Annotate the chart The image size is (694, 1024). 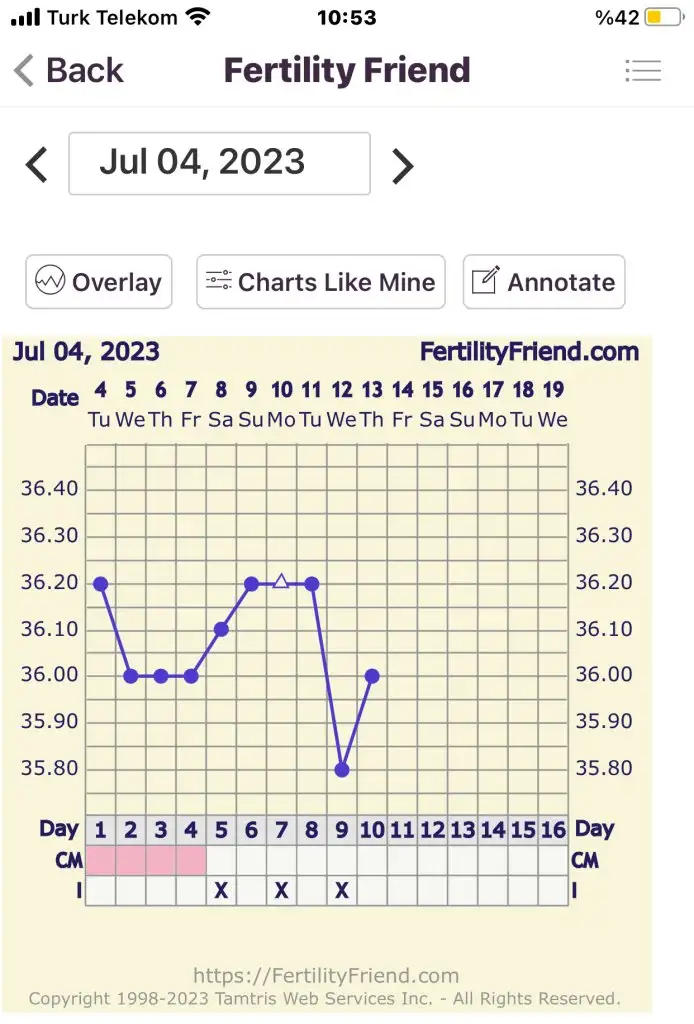click(544, 282)
